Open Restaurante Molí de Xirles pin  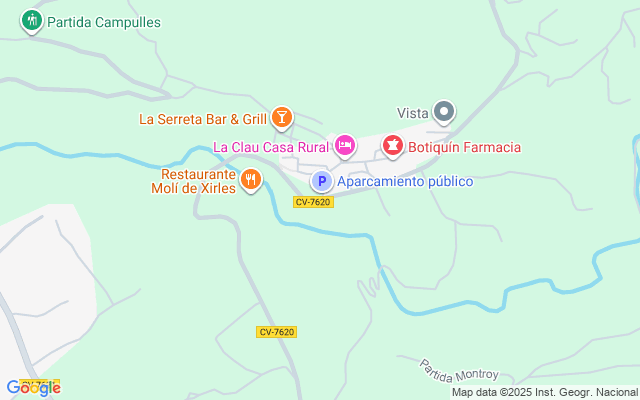(x=250, y=180)
